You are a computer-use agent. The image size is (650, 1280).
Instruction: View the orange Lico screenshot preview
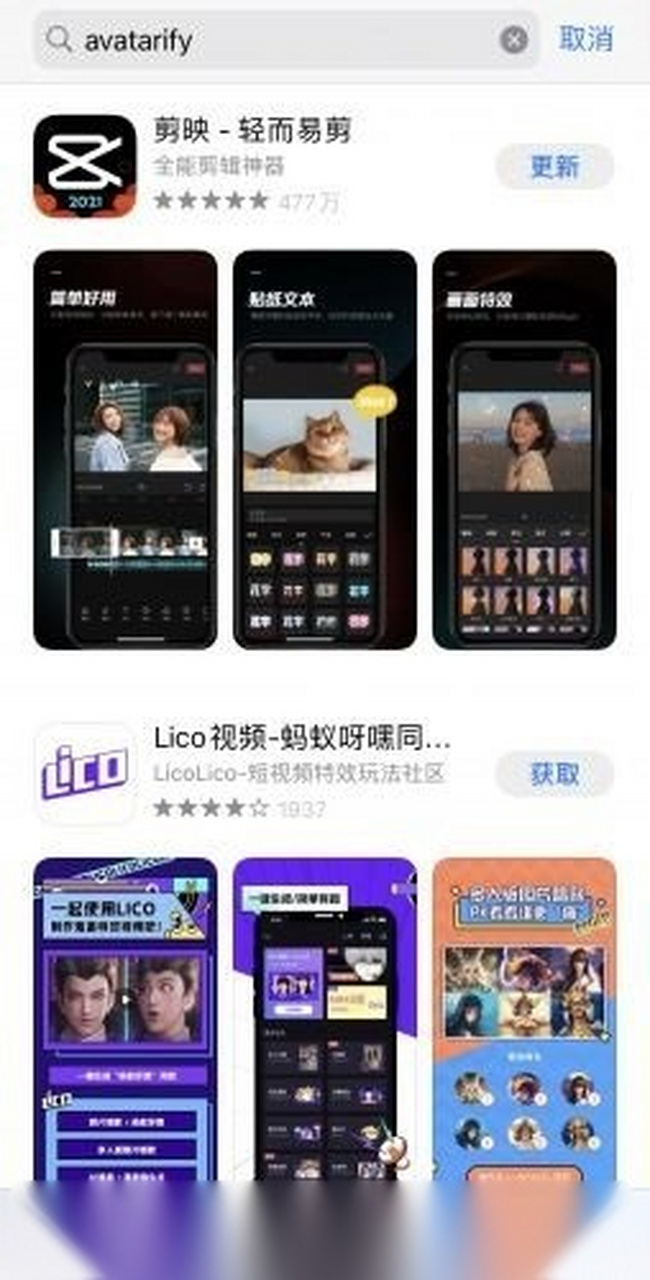pos(524,1020)
